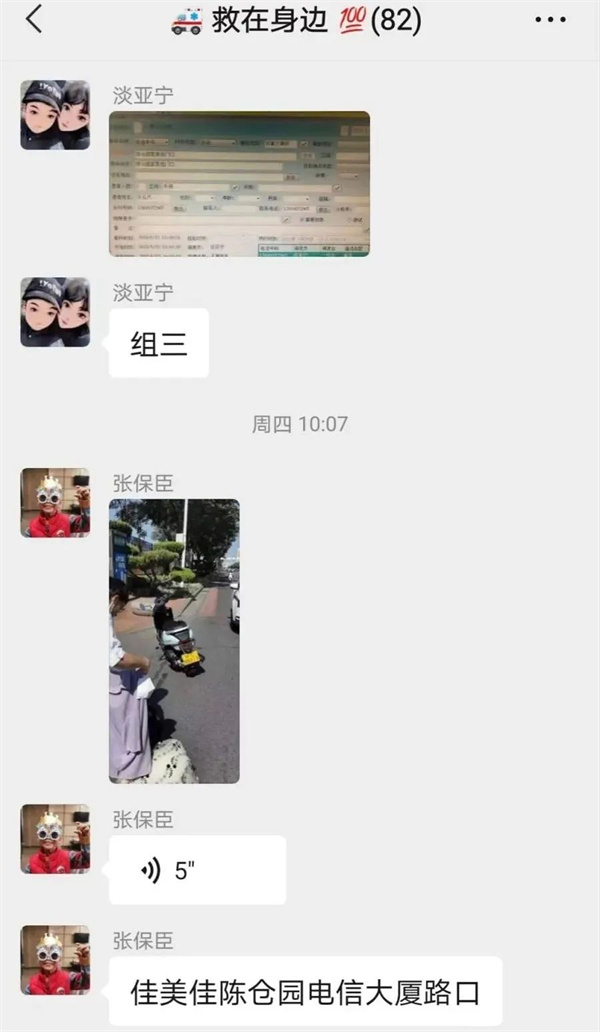Play the 5-second voice message
This screenshot has width=600, height=1032.
coord(197,870)
